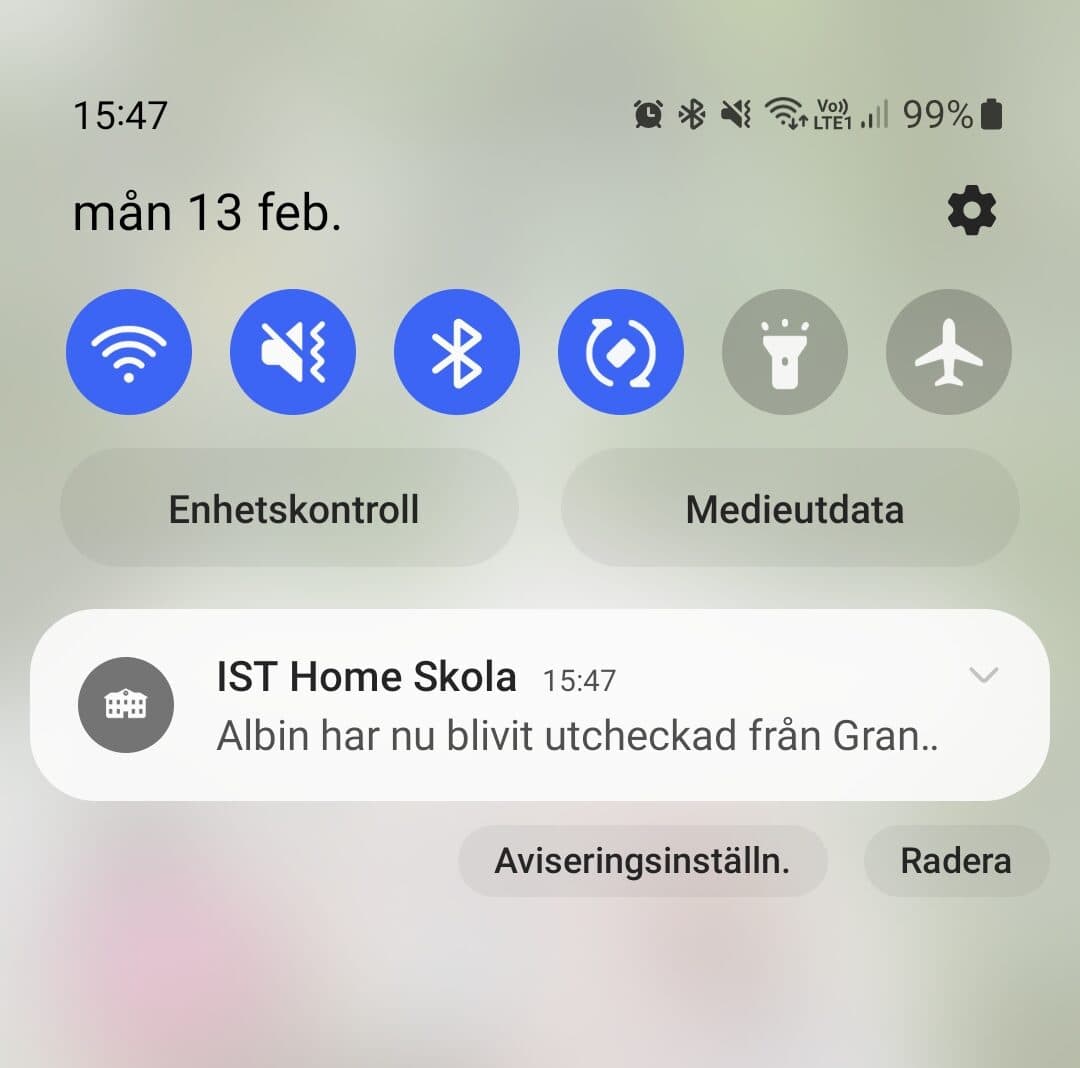Viewport: 1080px width, 1068px height.
Task: Toggle the vibrate sound mode tile
Action: 292,352
